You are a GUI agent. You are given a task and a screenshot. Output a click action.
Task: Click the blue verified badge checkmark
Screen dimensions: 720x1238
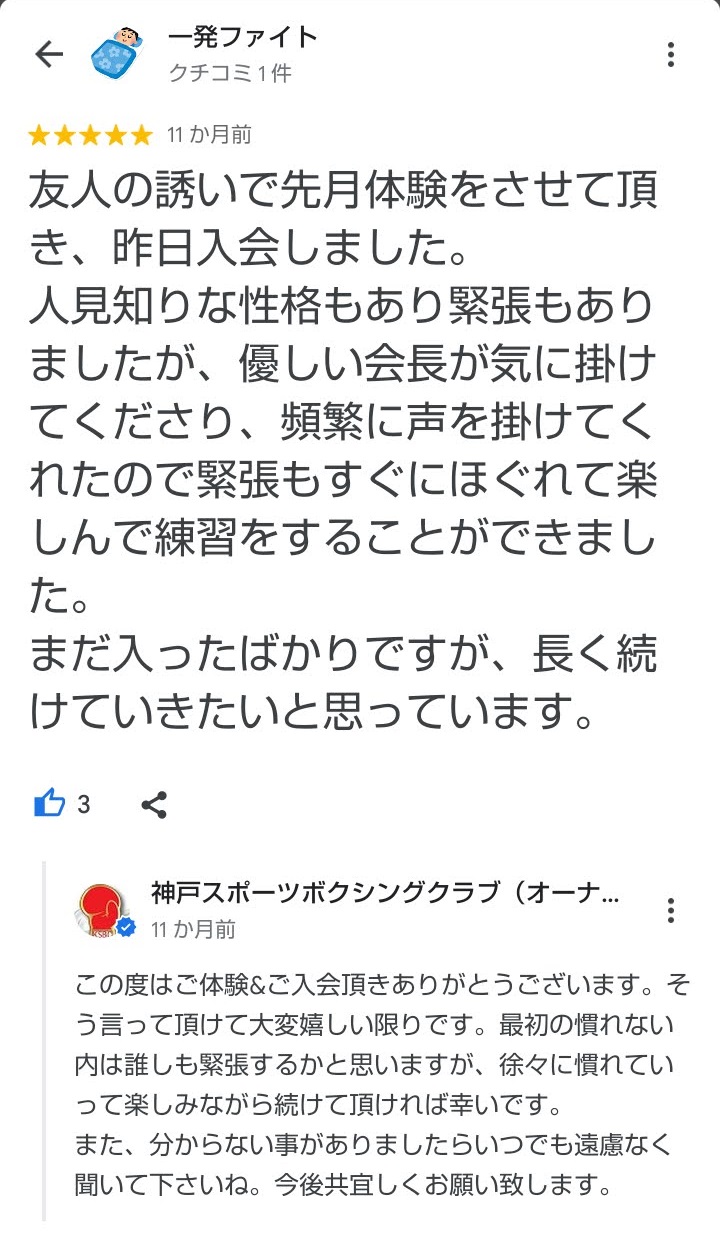coord(124,928)
